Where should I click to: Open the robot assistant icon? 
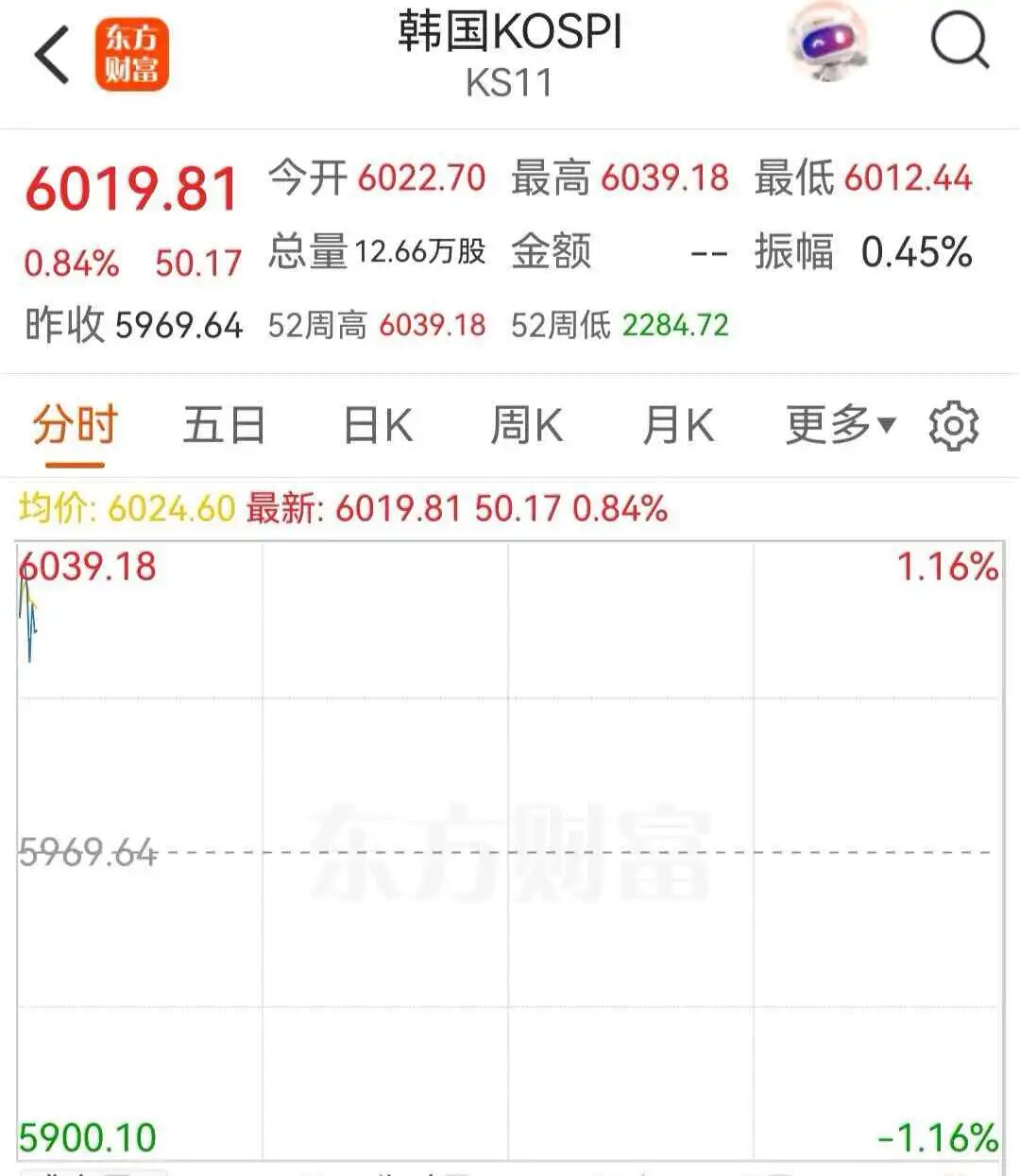pos(829,42)
